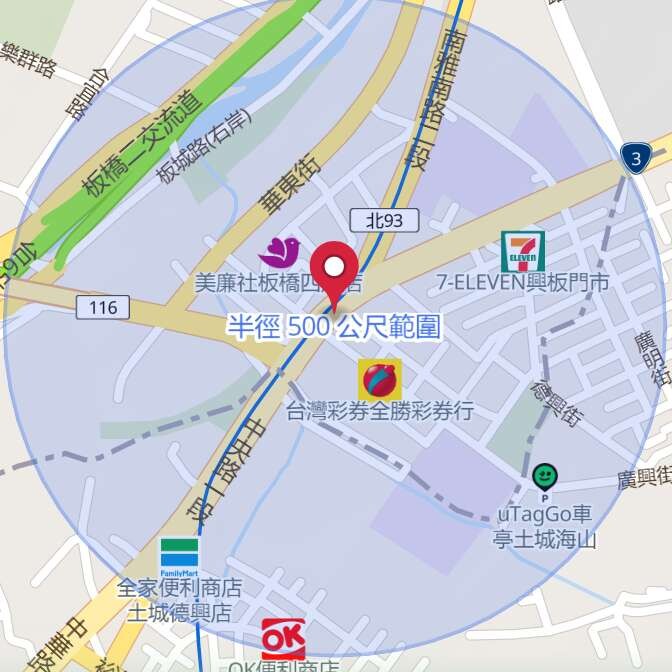The height and width of the screenshot is (672, 672).
Task: Tap the red location pin
Action: click(x=334, y=268)
